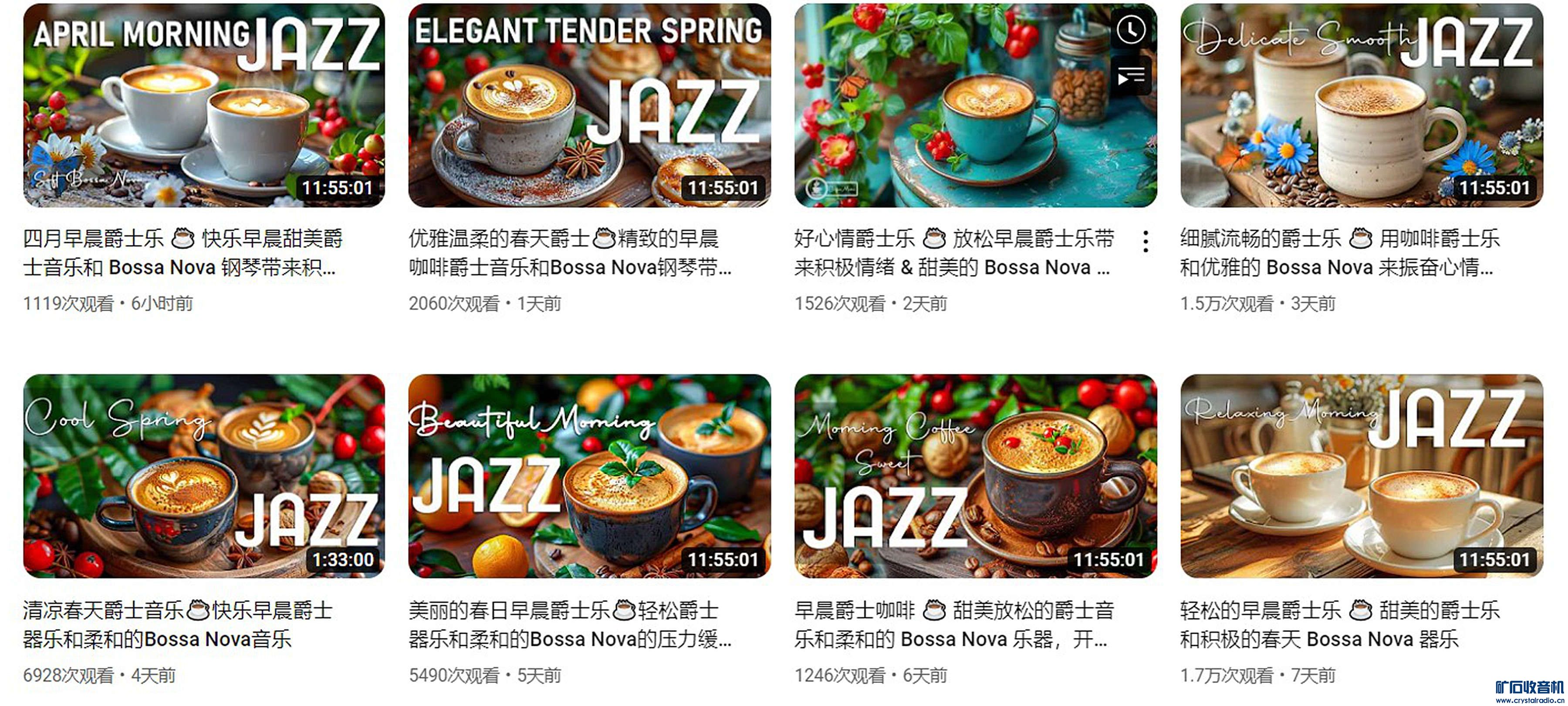
Task: Play the Cool Spring Jazz video
Action: (204, 476)
